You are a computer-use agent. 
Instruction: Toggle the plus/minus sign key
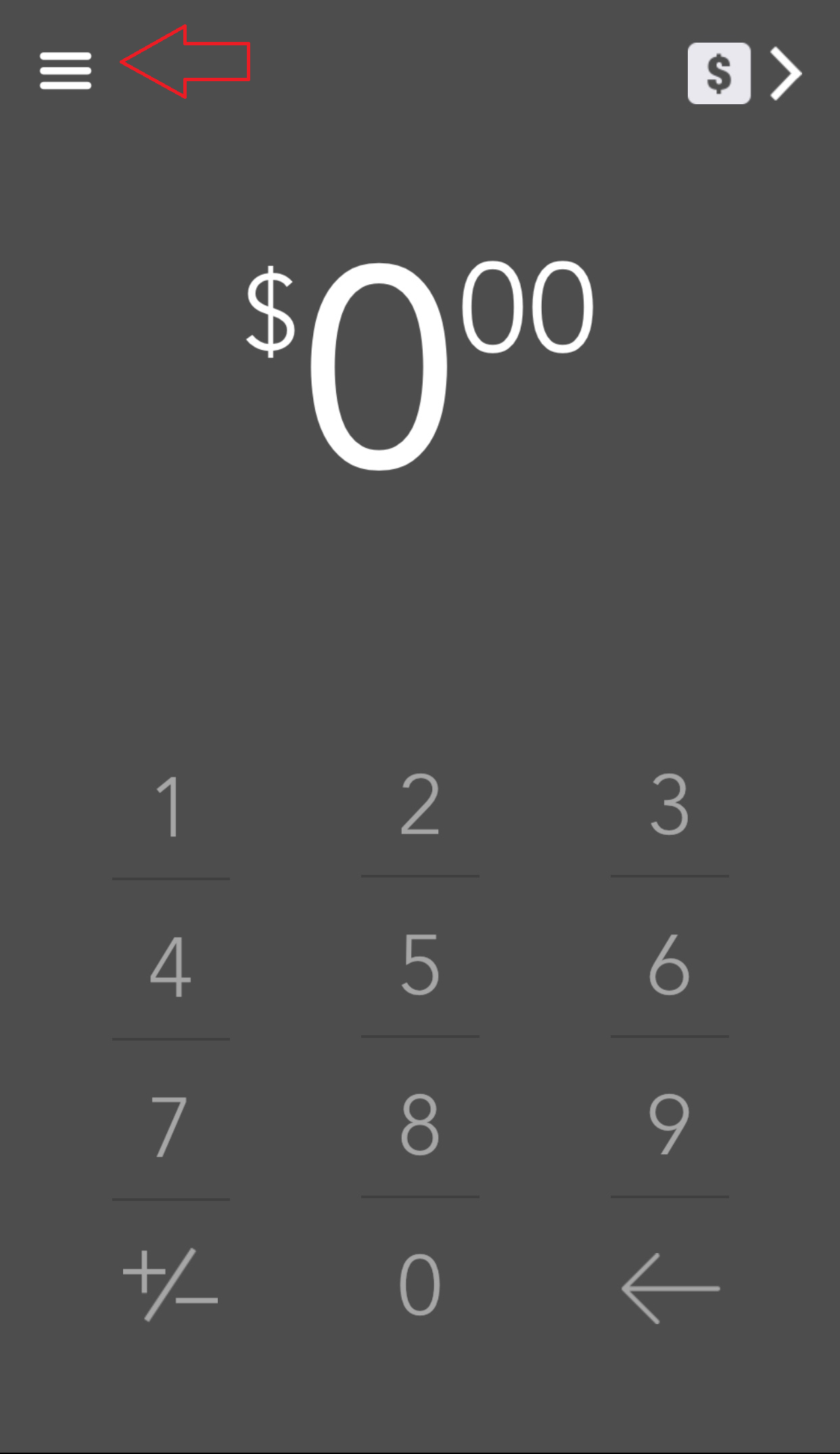170,1286
